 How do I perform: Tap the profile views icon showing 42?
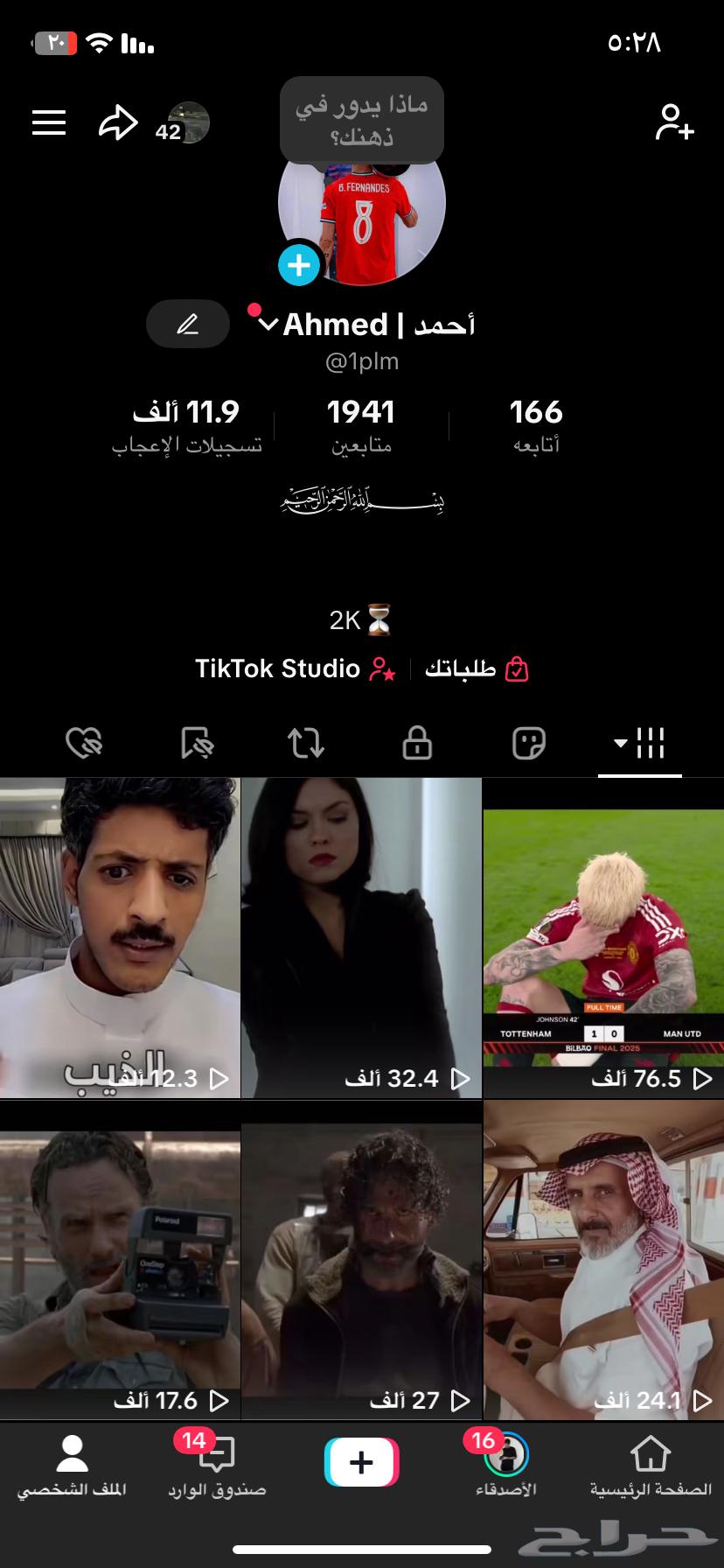187,122
